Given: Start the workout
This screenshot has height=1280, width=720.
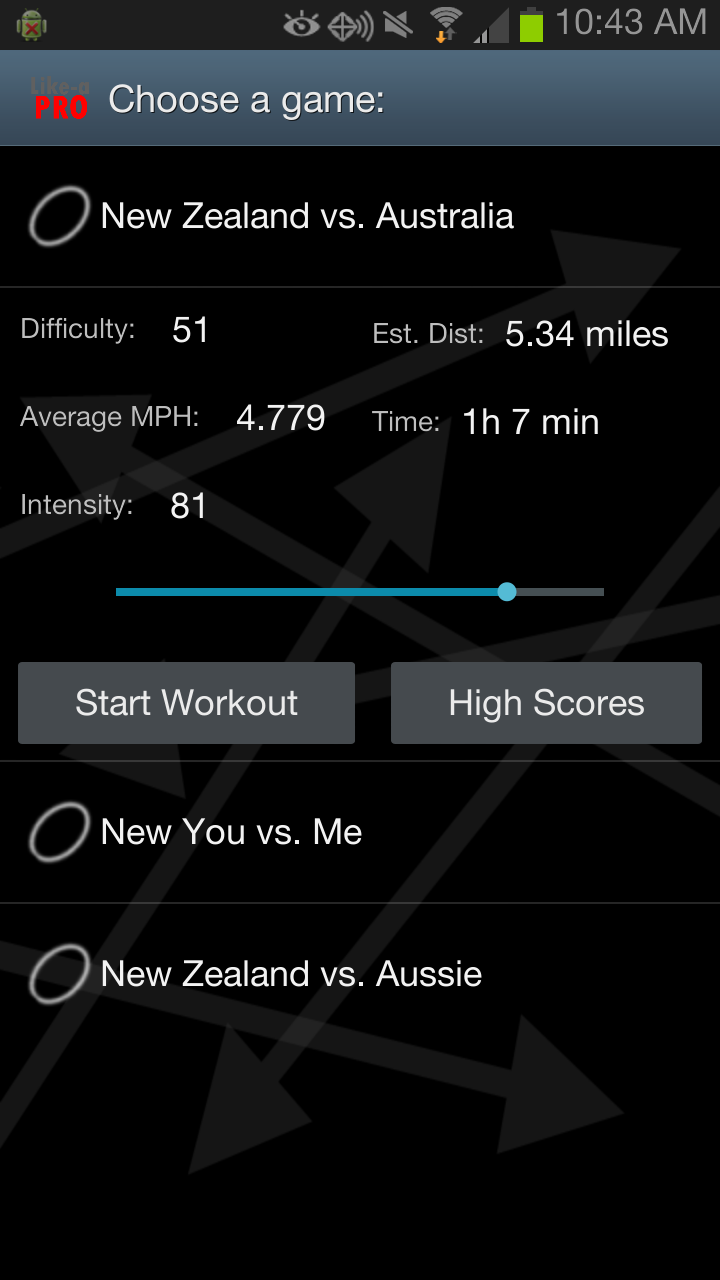Looking at the screenshot, I should click(186, 703).
